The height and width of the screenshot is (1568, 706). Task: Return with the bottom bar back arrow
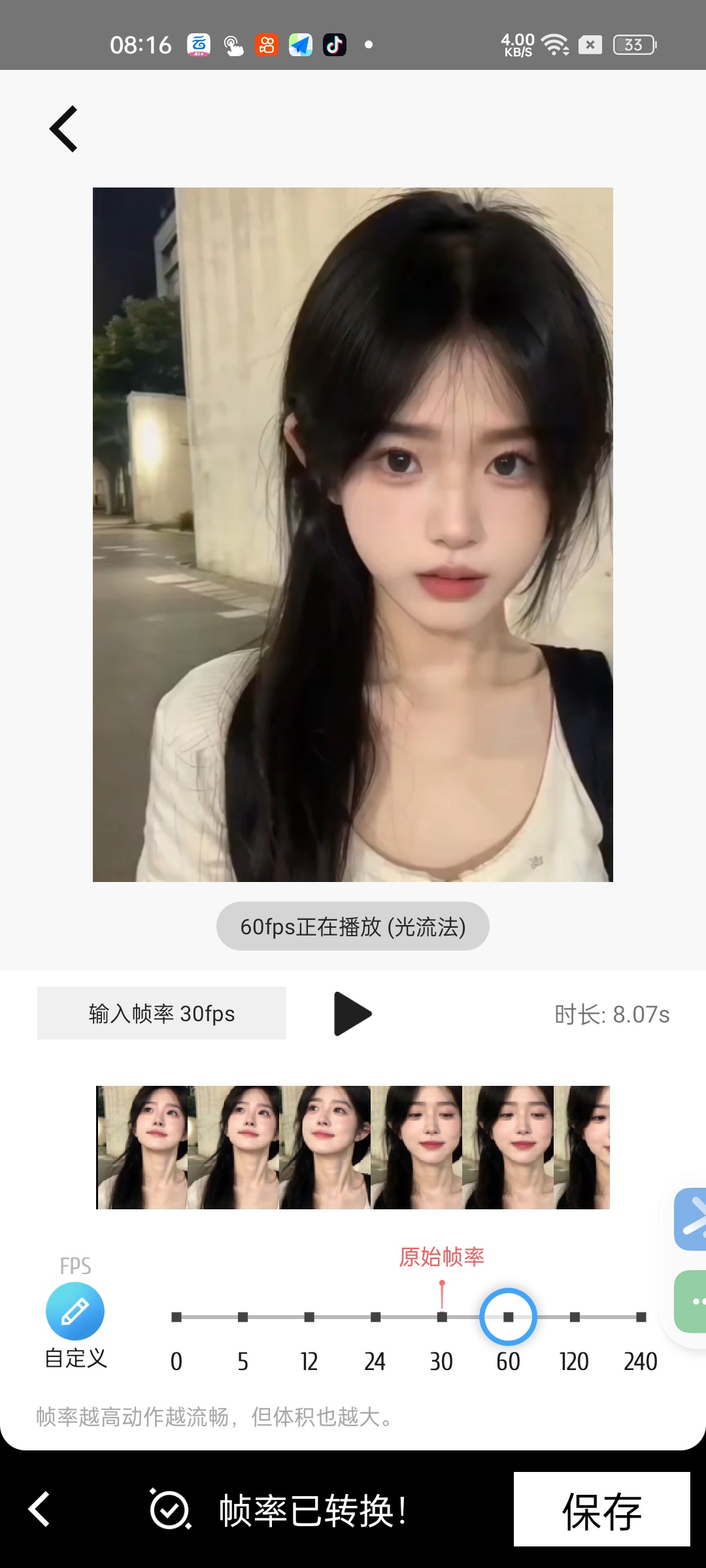coord(39,1509)
